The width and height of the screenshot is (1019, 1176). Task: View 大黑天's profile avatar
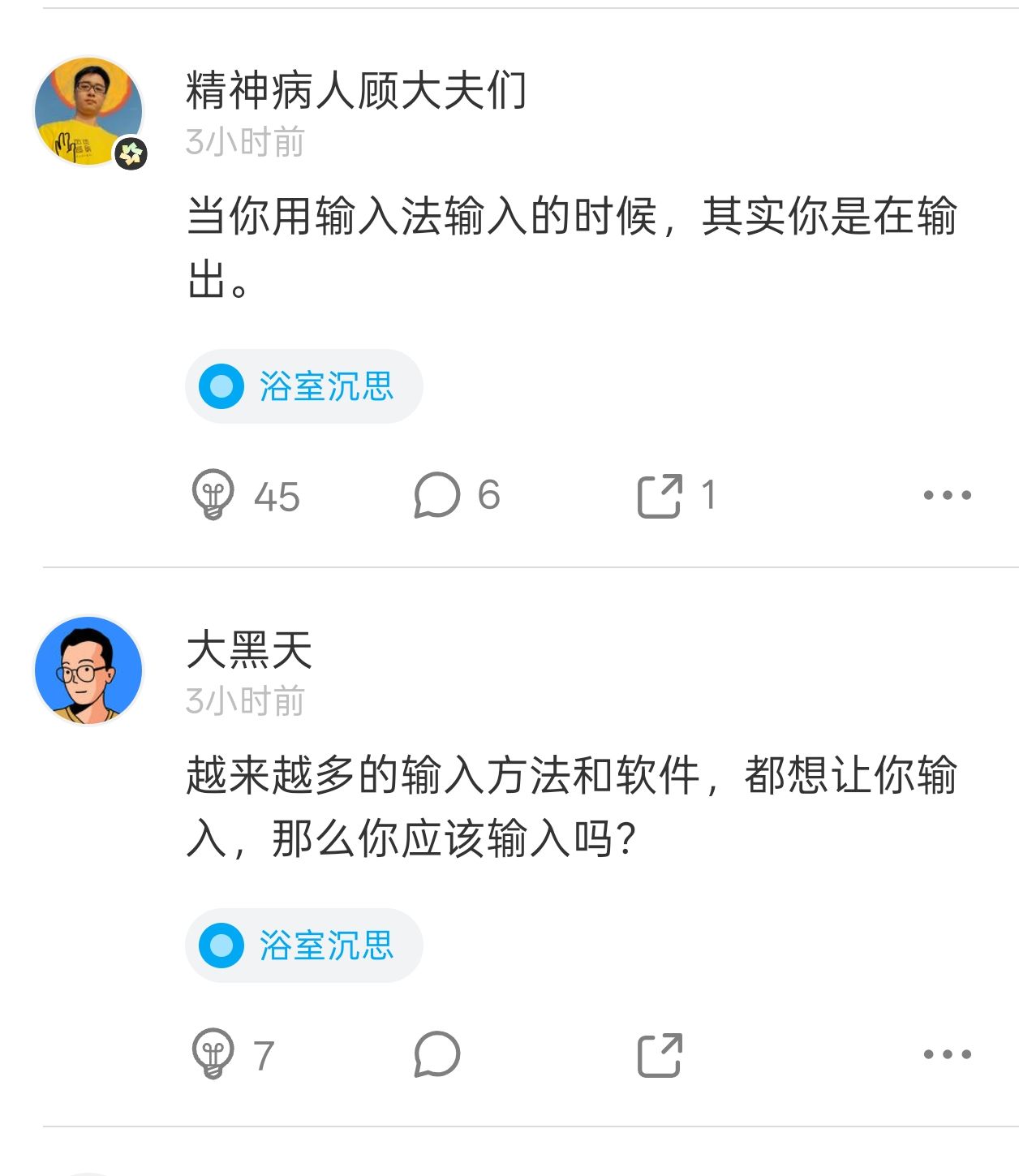(x=88, y=670)
